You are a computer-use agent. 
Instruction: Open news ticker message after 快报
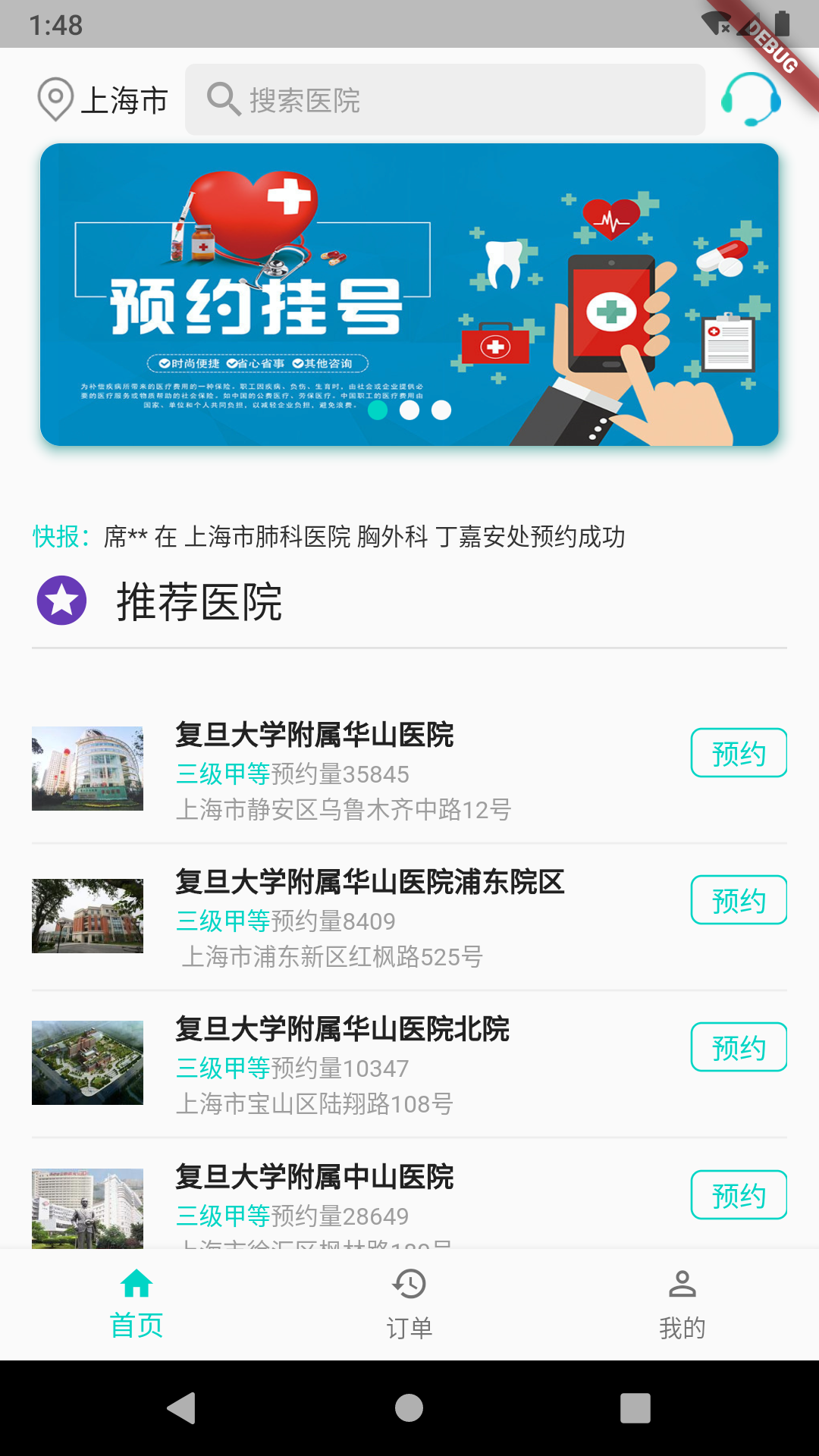point(364,537)
